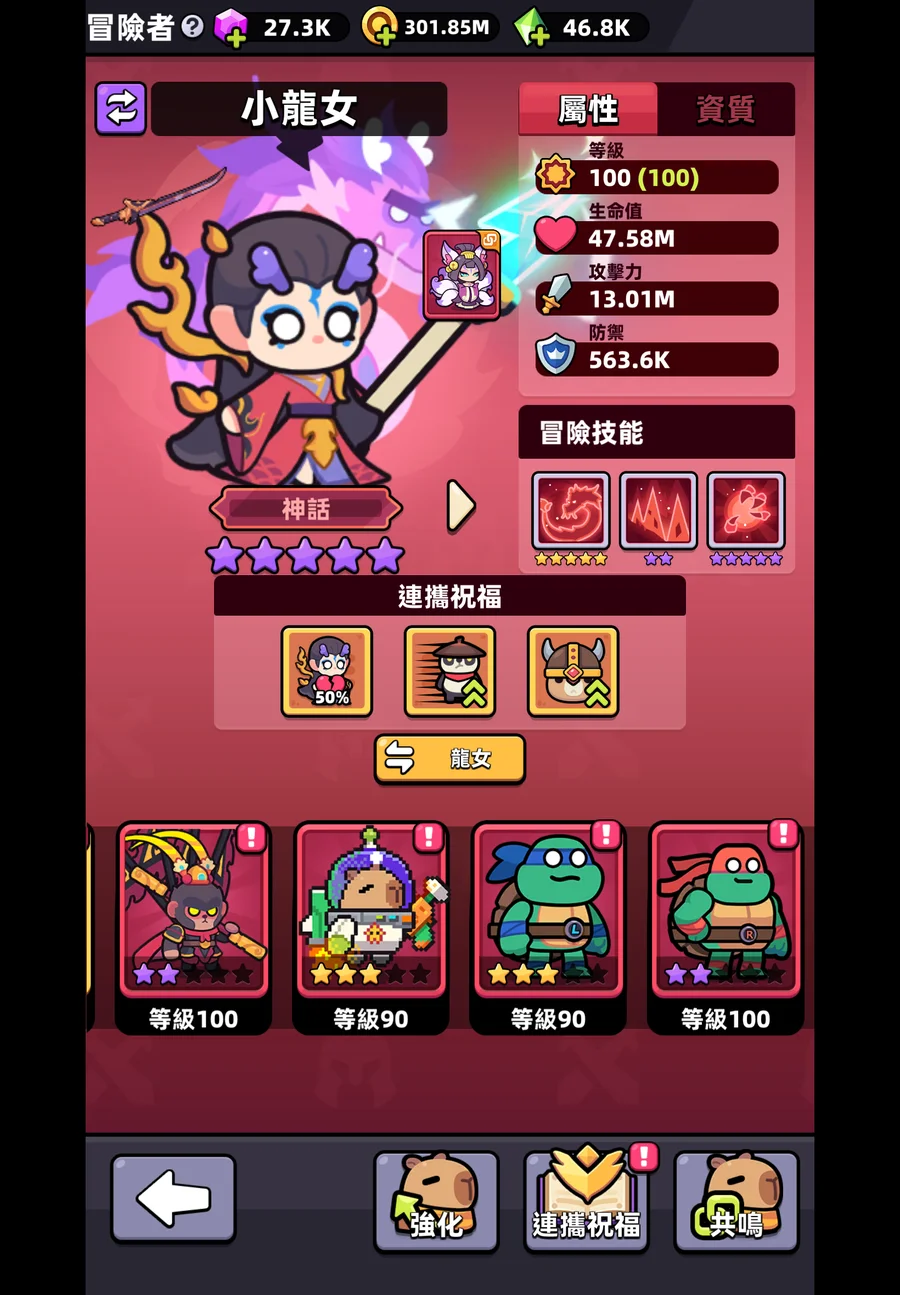Viewport: 900px width, 1295px height.
Task: Open the 50% blessing slot
Action: 327,671
